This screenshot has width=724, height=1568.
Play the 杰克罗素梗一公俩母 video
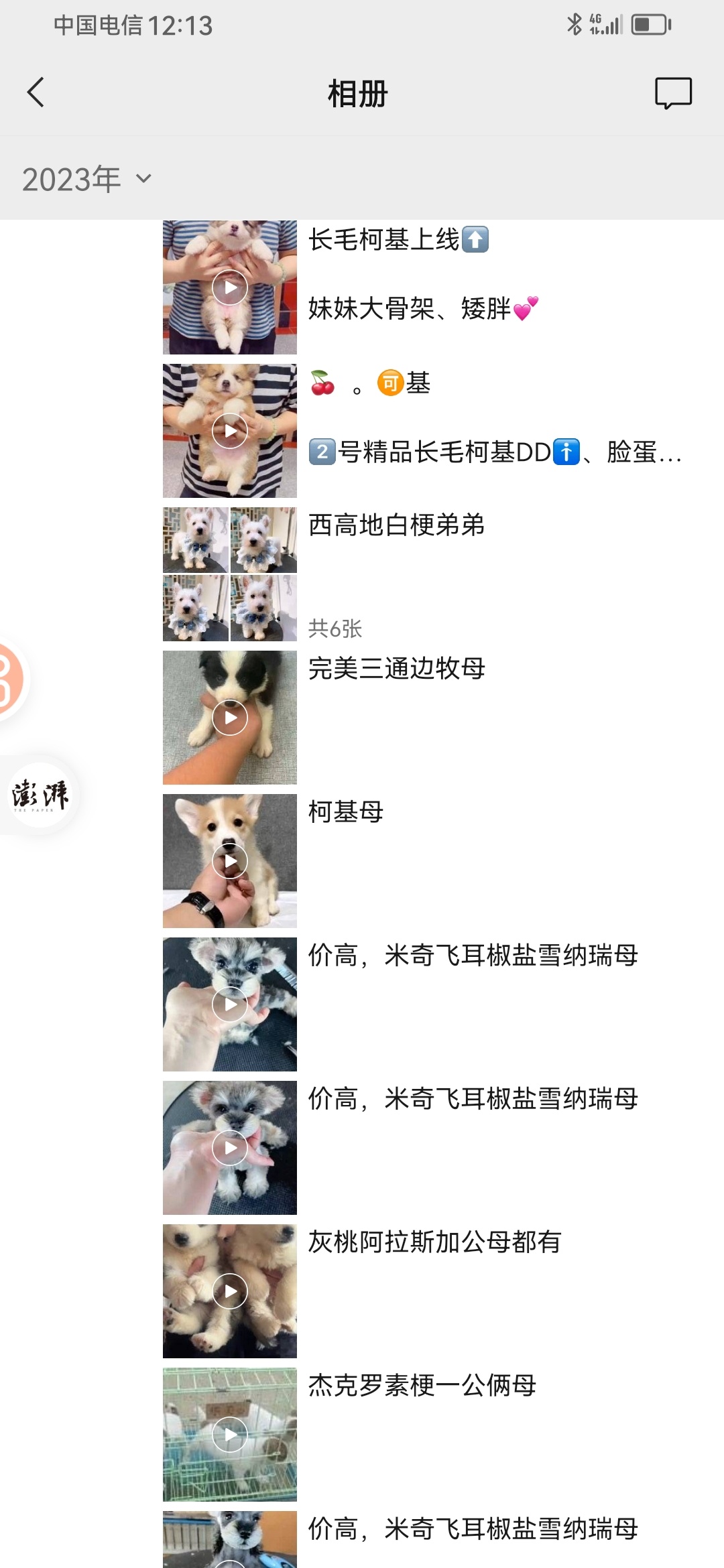click(230, 1435)
